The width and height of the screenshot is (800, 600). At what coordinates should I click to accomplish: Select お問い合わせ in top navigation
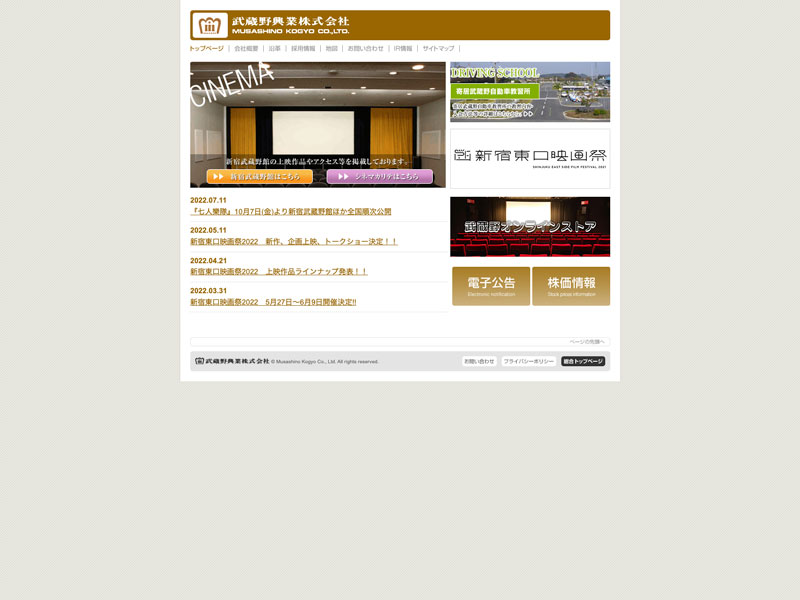(365, 48)
